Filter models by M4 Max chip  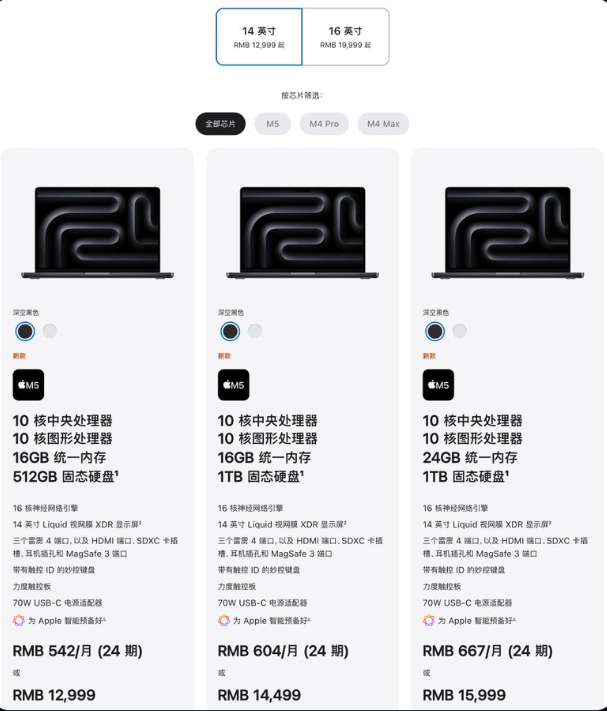383,124
